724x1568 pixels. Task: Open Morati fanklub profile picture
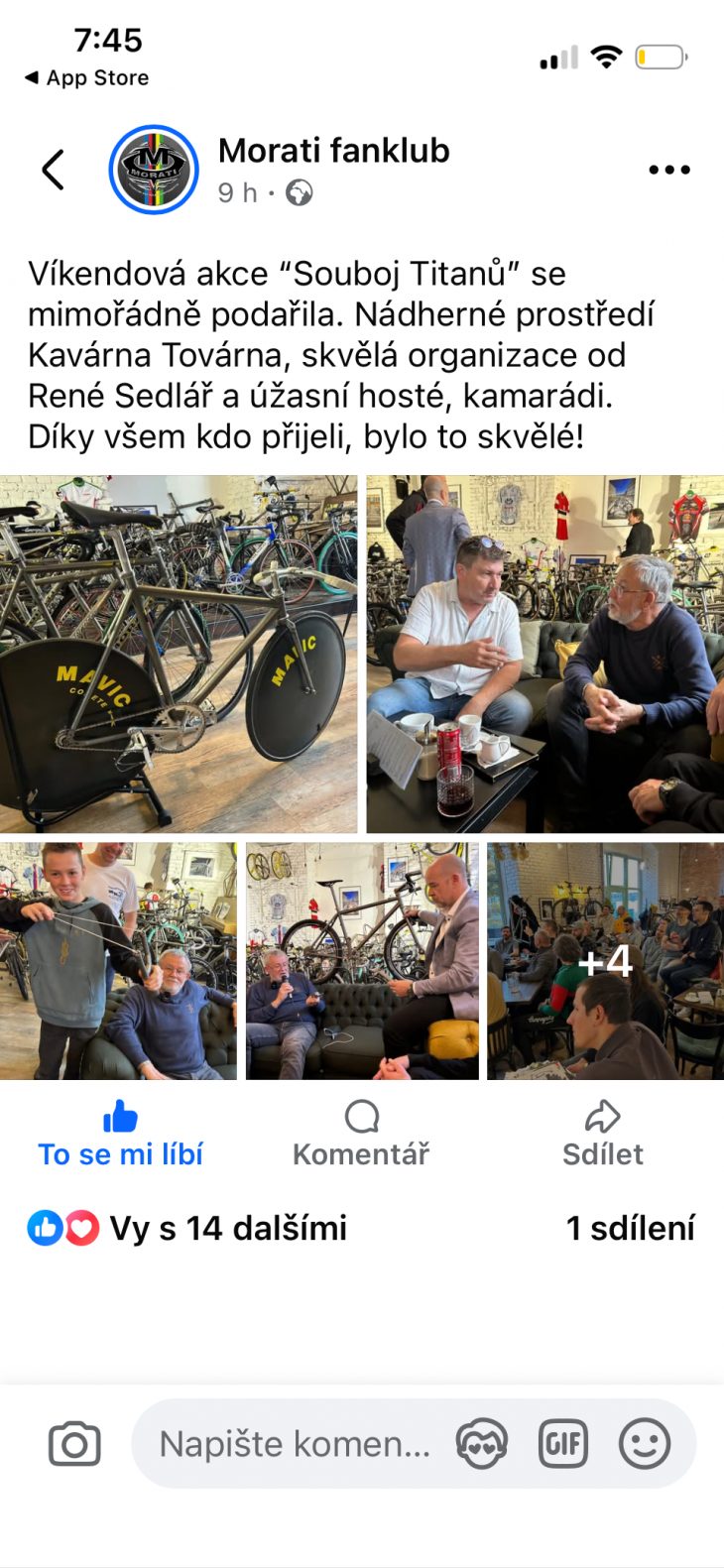(154, 170)
